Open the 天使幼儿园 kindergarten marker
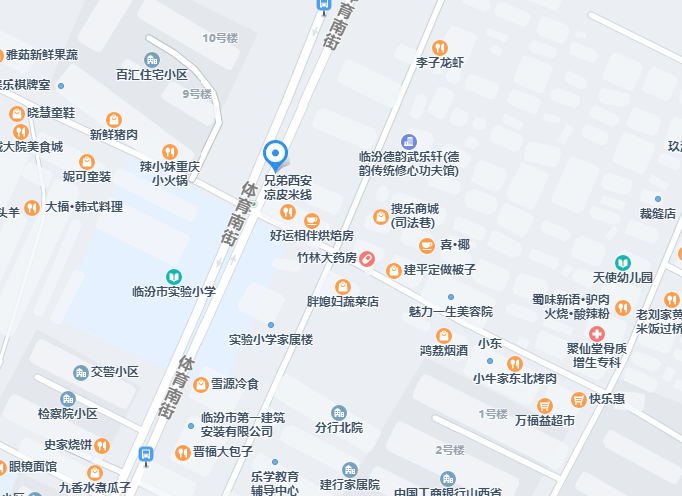Viewport: 682px width, 496px height. [x=622, y=262]
